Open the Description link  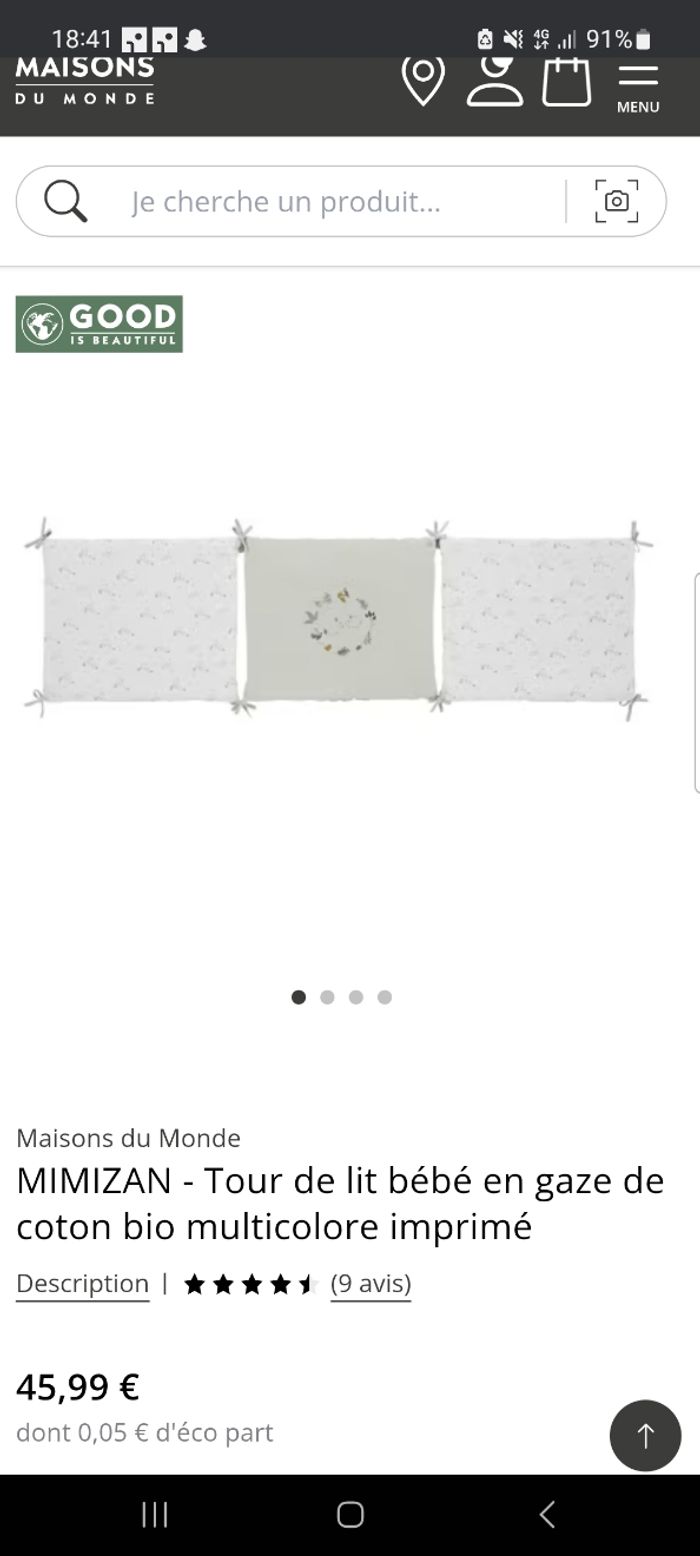[82, 1283]
